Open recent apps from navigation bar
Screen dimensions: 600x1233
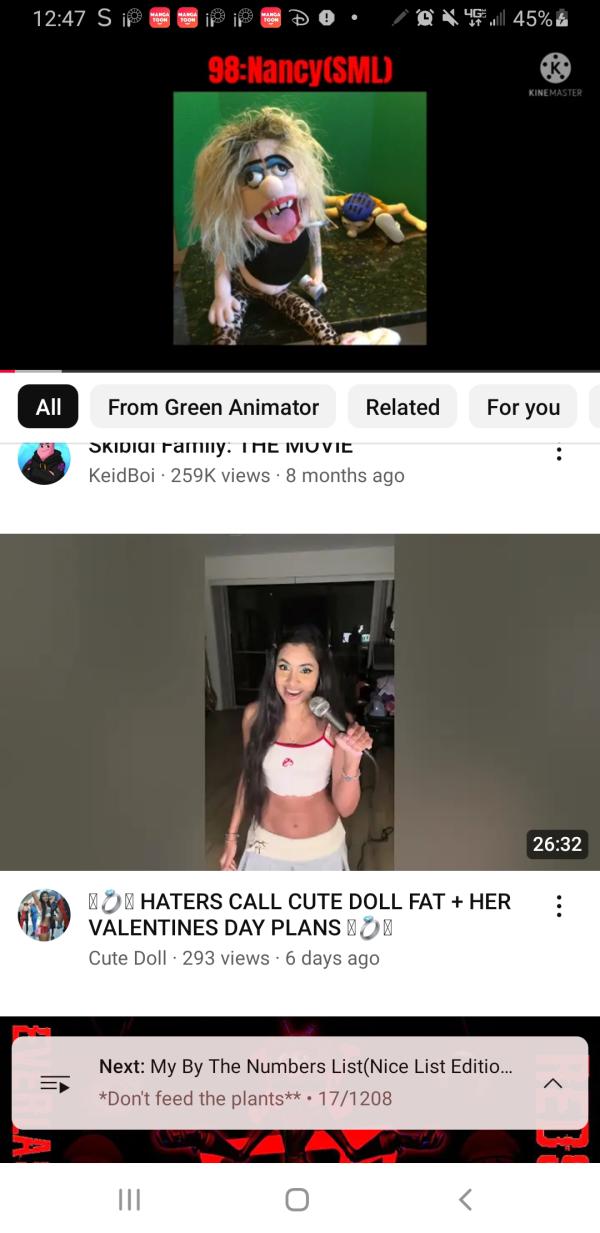pos(130,1199)
